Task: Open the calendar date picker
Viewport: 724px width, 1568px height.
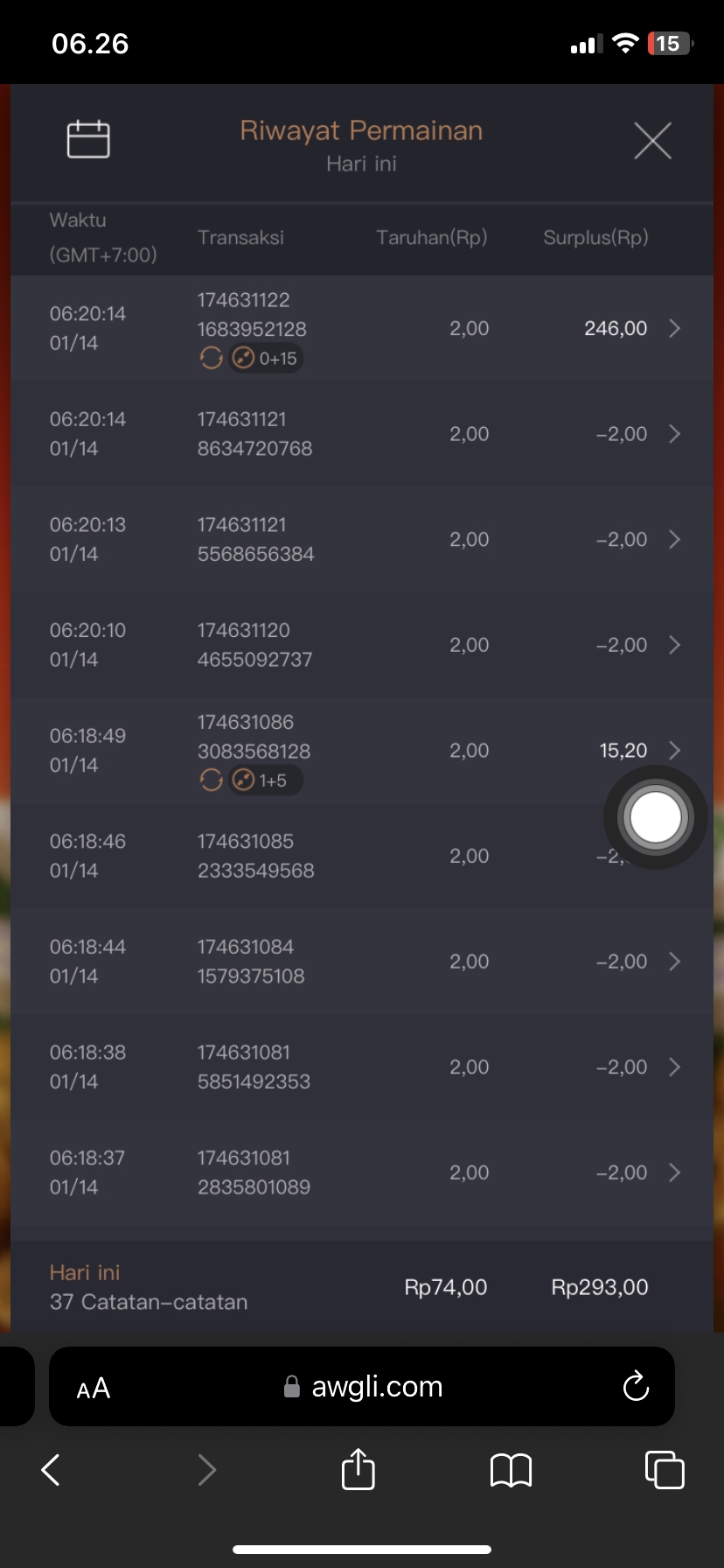Action: coord(88,139)
